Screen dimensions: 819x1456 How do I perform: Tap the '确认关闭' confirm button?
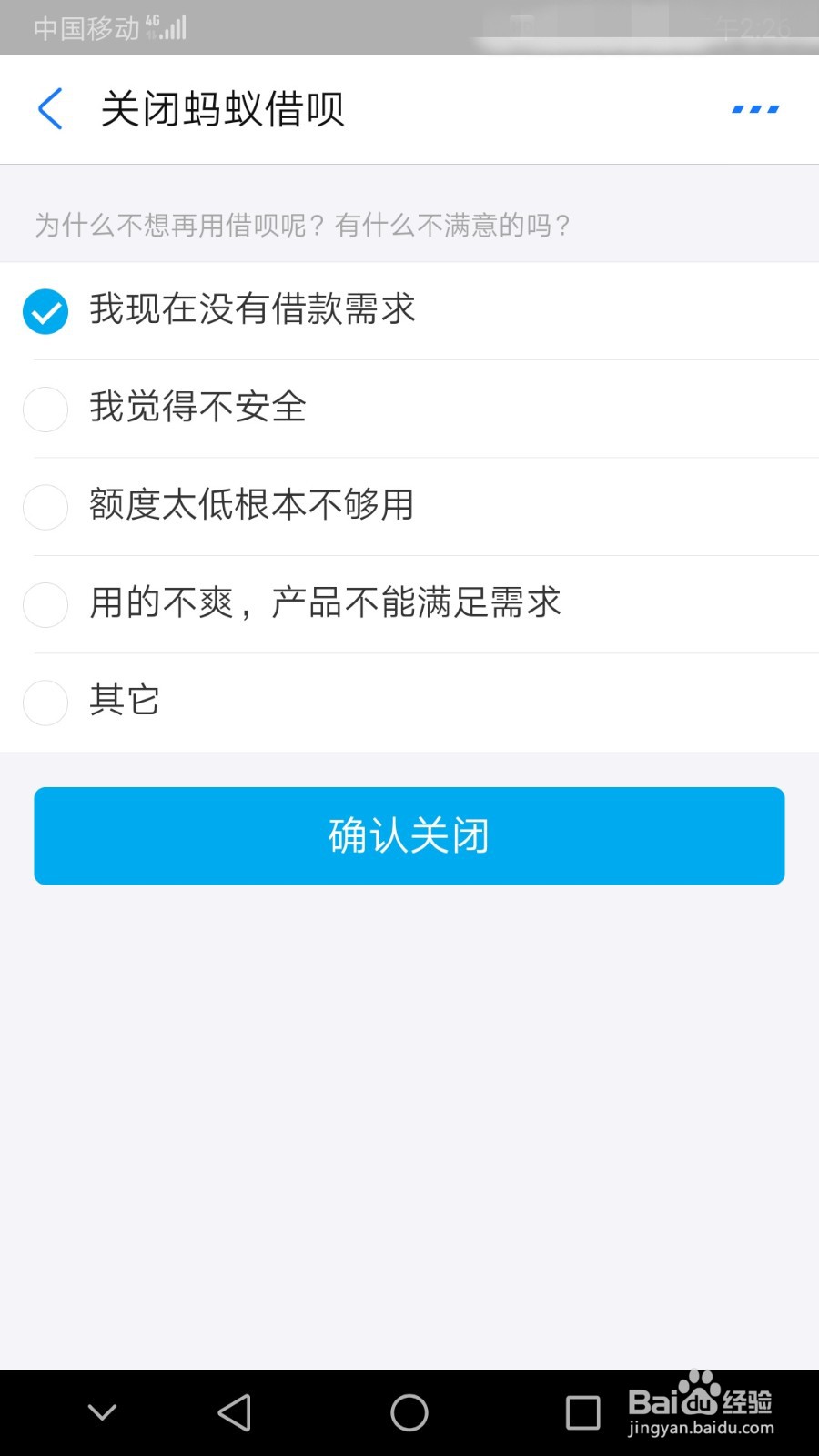(x=409, y=835)
